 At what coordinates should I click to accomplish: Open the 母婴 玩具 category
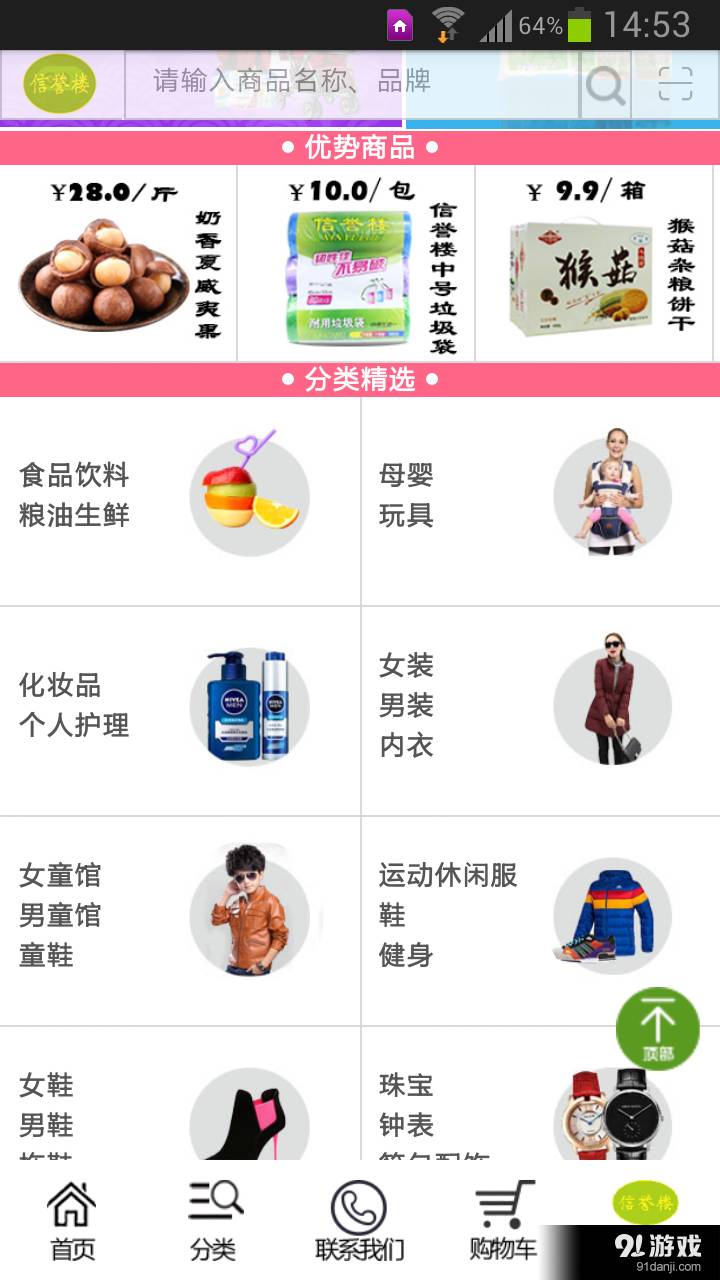click(541, 501)
